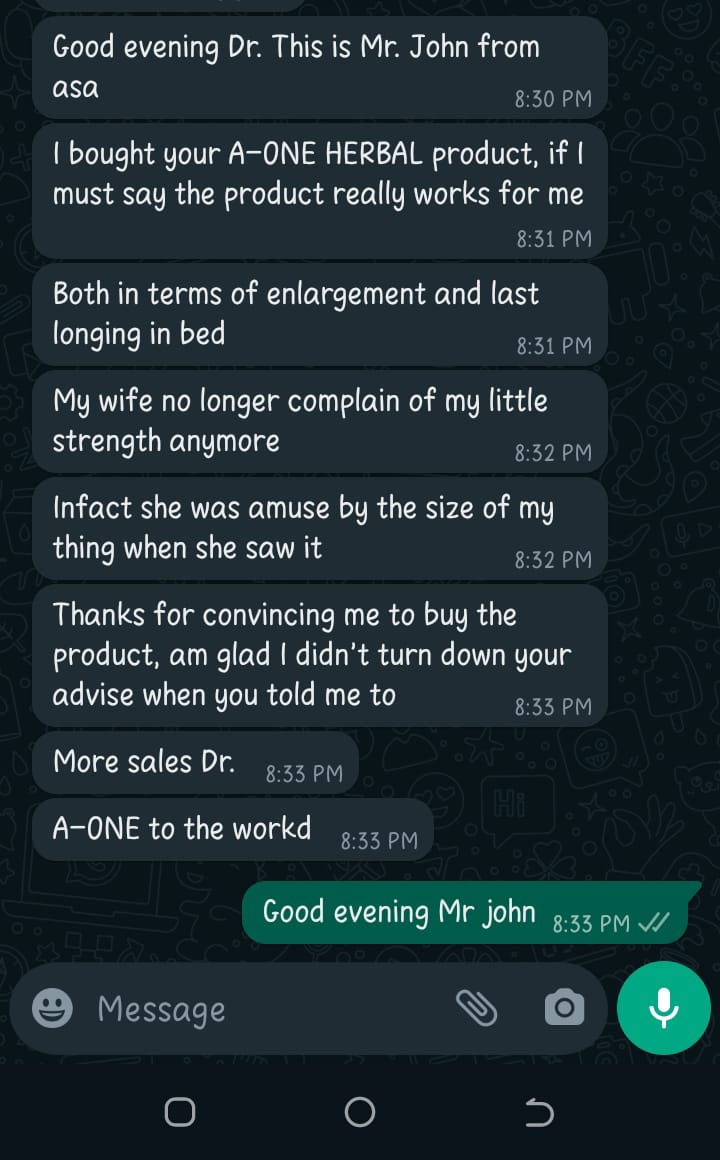Tap the voice message microphone button
Viewport: 720px width, 1160px height.
[x=663, y=1008]
